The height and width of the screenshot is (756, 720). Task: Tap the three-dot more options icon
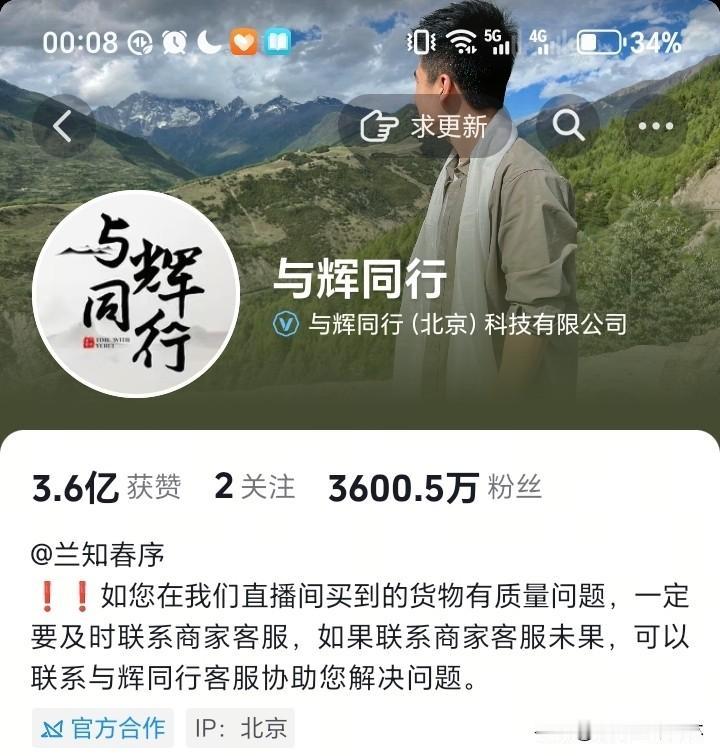(x=655, y=126)
